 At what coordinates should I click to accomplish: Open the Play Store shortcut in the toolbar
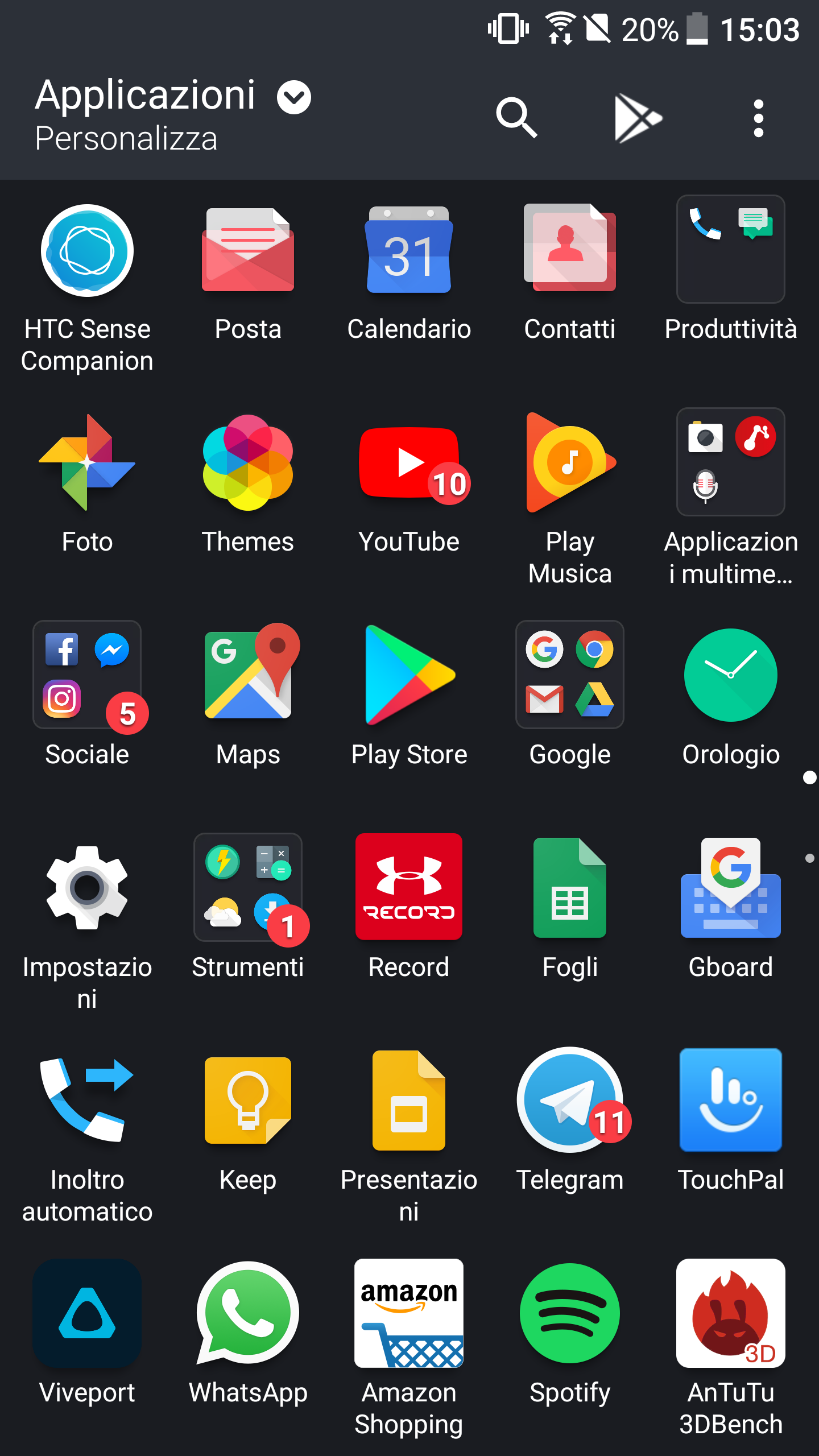pos(638,118)
